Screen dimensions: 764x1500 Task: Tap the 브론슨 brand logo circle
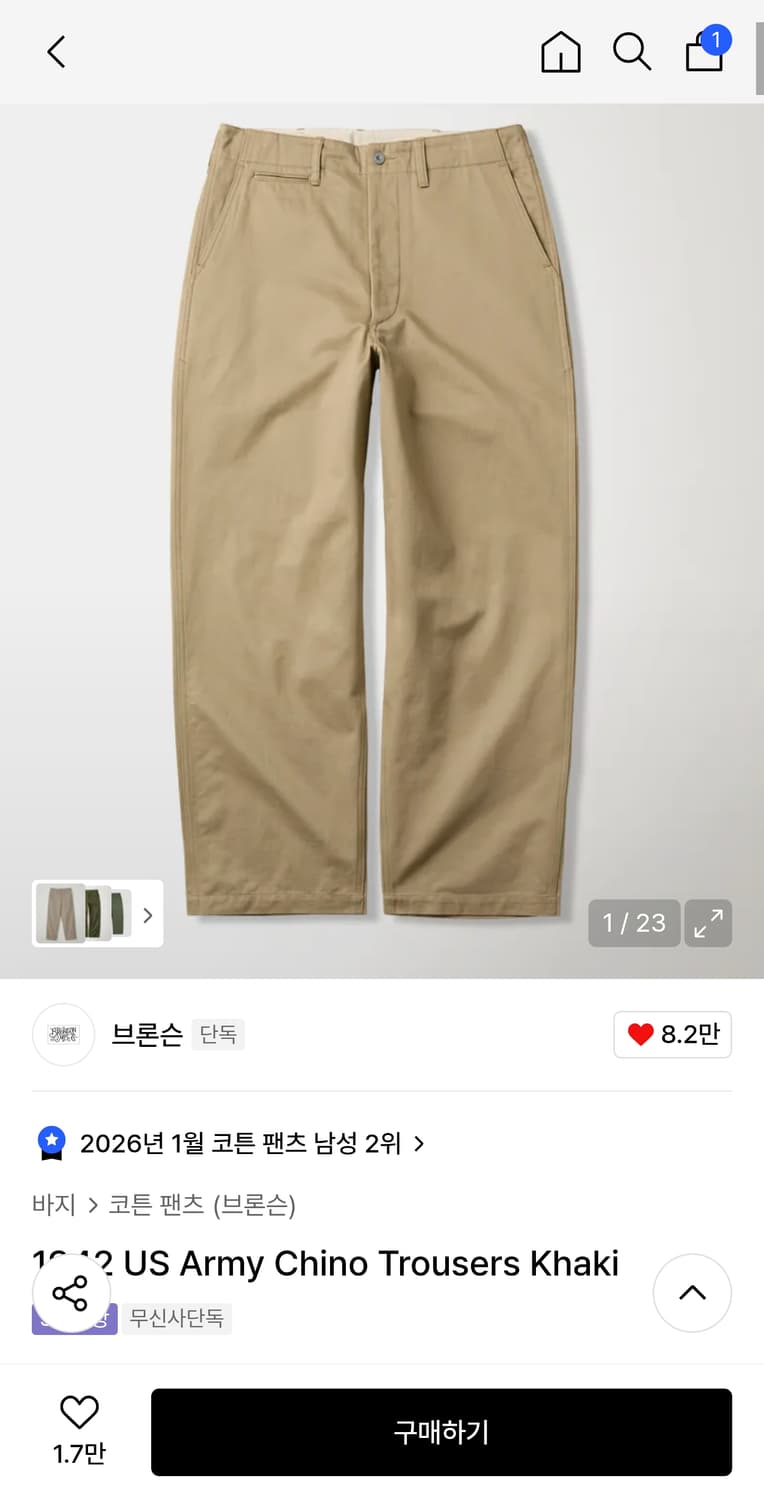point(63,1034)
